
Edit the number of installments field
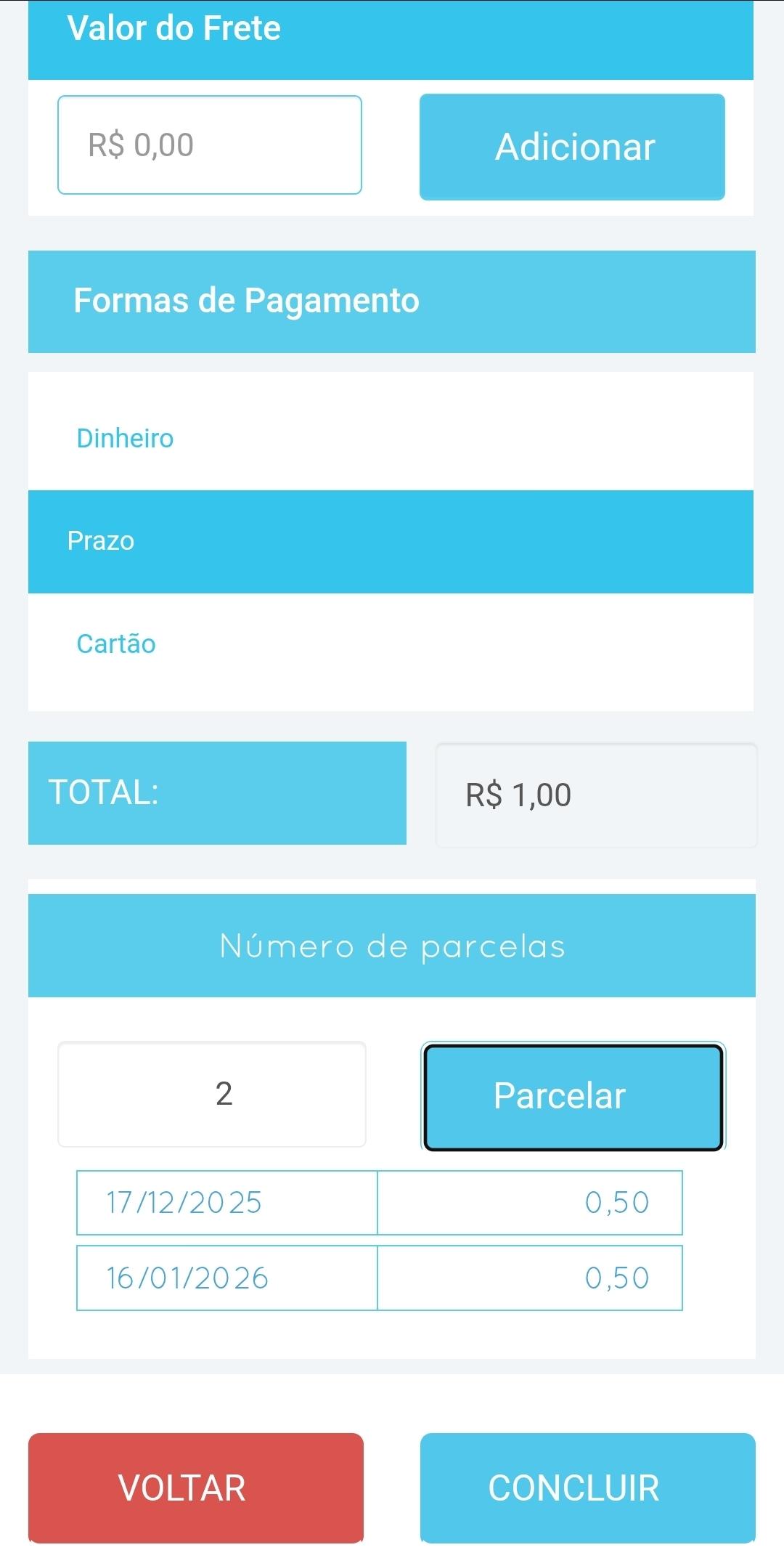[212, 1094]
